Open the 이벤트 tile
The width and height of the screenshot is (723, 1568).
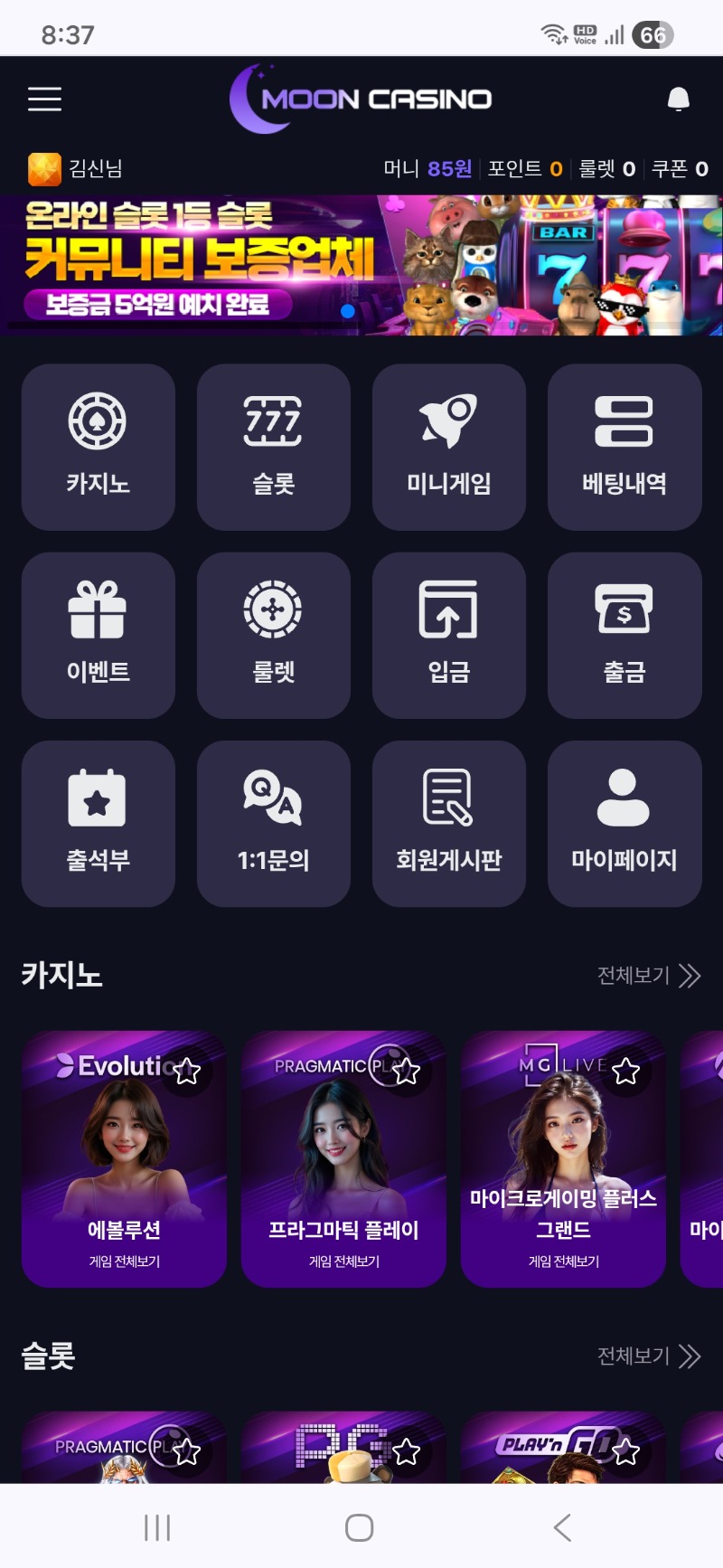coord(98,635)
